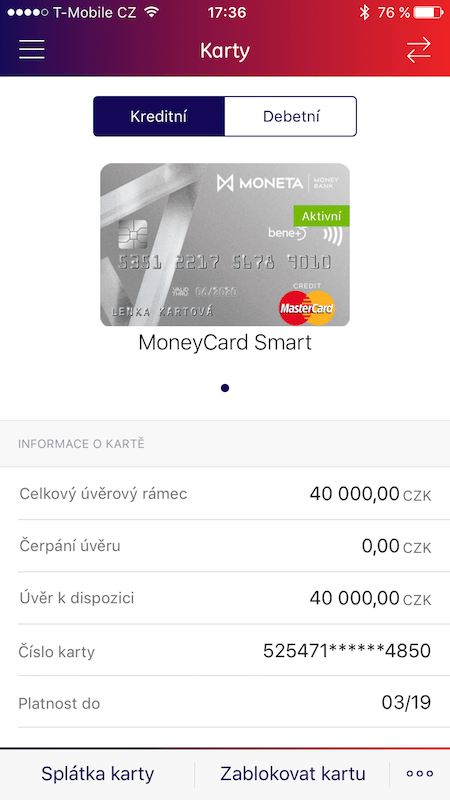Tap the card page indicator dot
The width and height of the screenshot is (450, 800).
pyautogui.click(x=225, y=388)
